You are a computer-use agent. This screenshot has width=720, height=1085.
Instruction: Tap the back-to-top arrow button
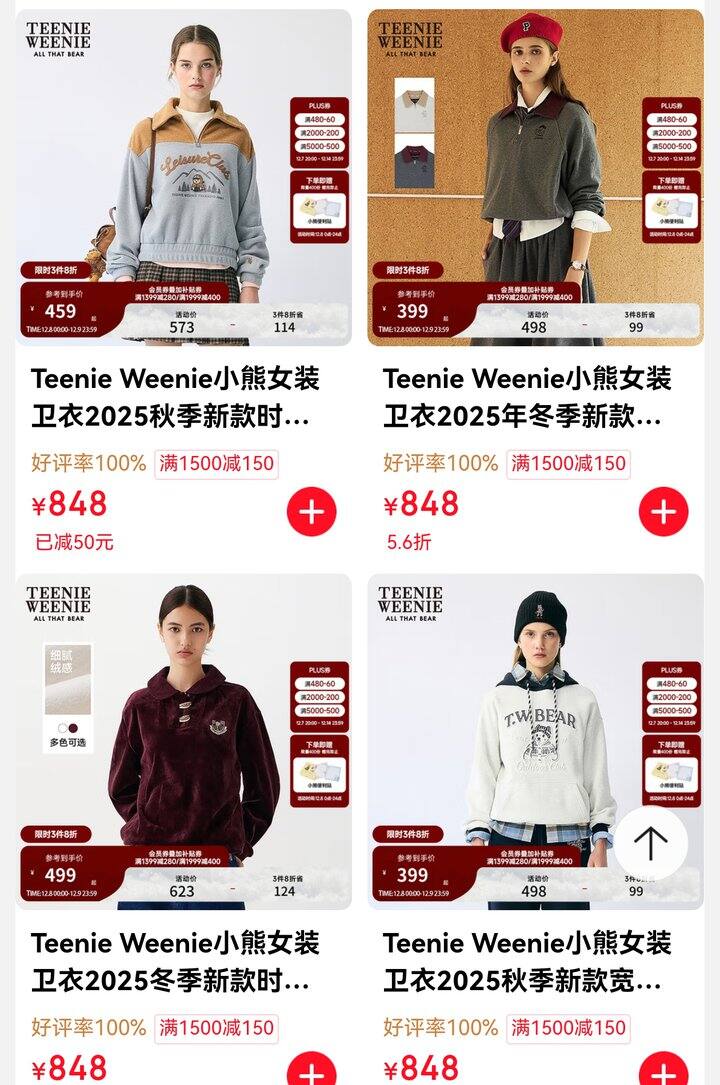tap(651, 843)
